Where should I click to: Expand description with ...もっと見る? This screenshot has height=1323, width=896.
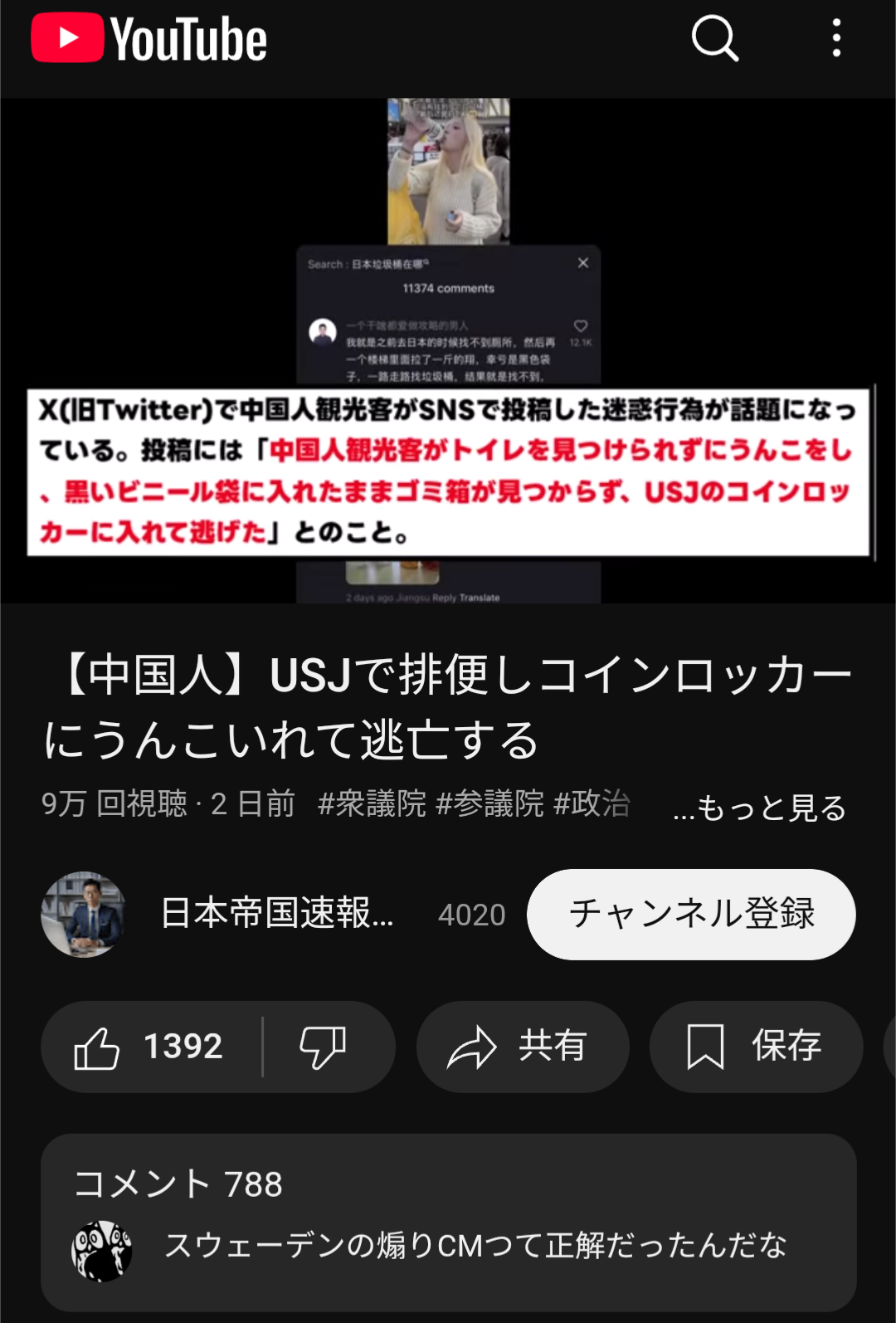pyautogui.click(x=760, y=807)
